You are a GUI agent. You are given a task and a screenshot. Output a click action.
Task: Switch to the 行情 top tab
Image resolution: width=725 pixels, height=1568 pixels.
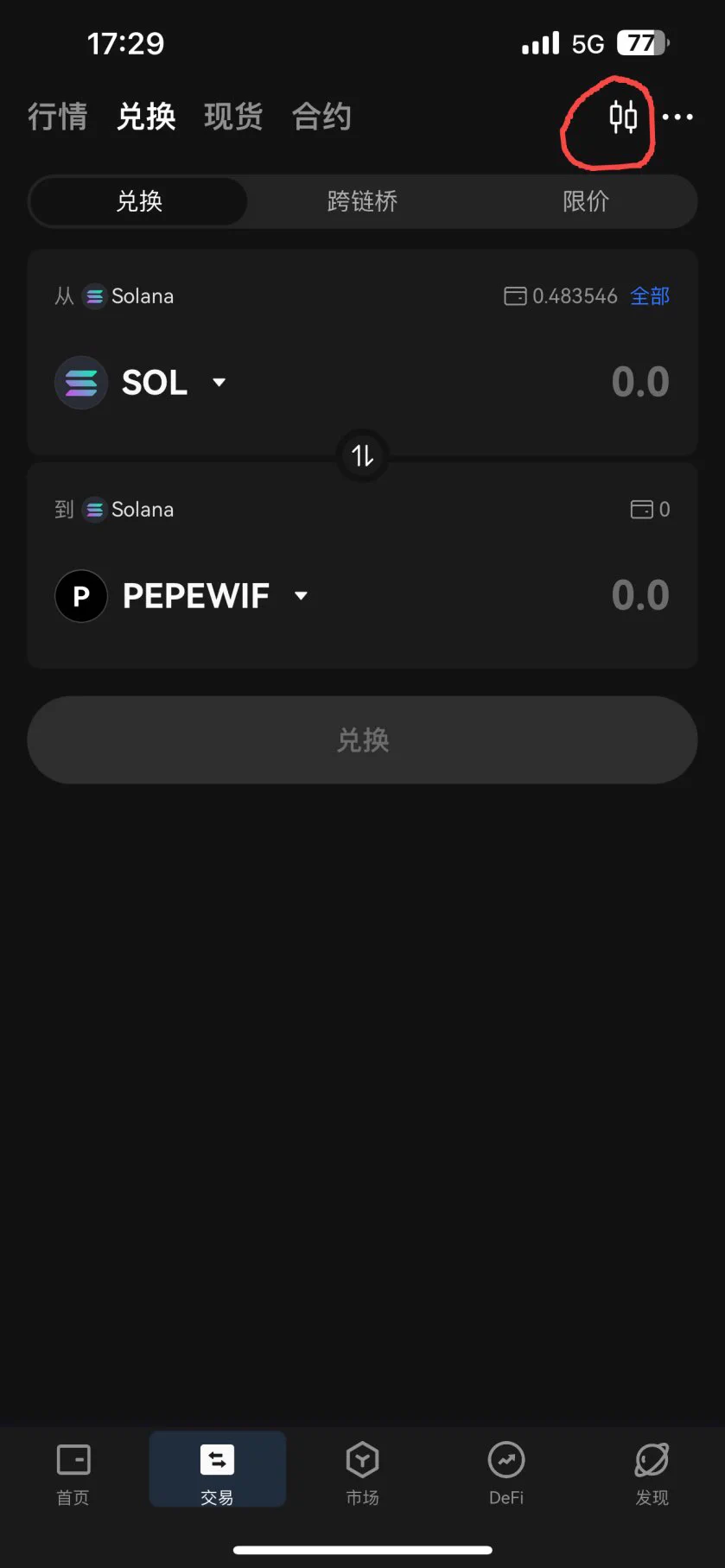pos(58,117)
